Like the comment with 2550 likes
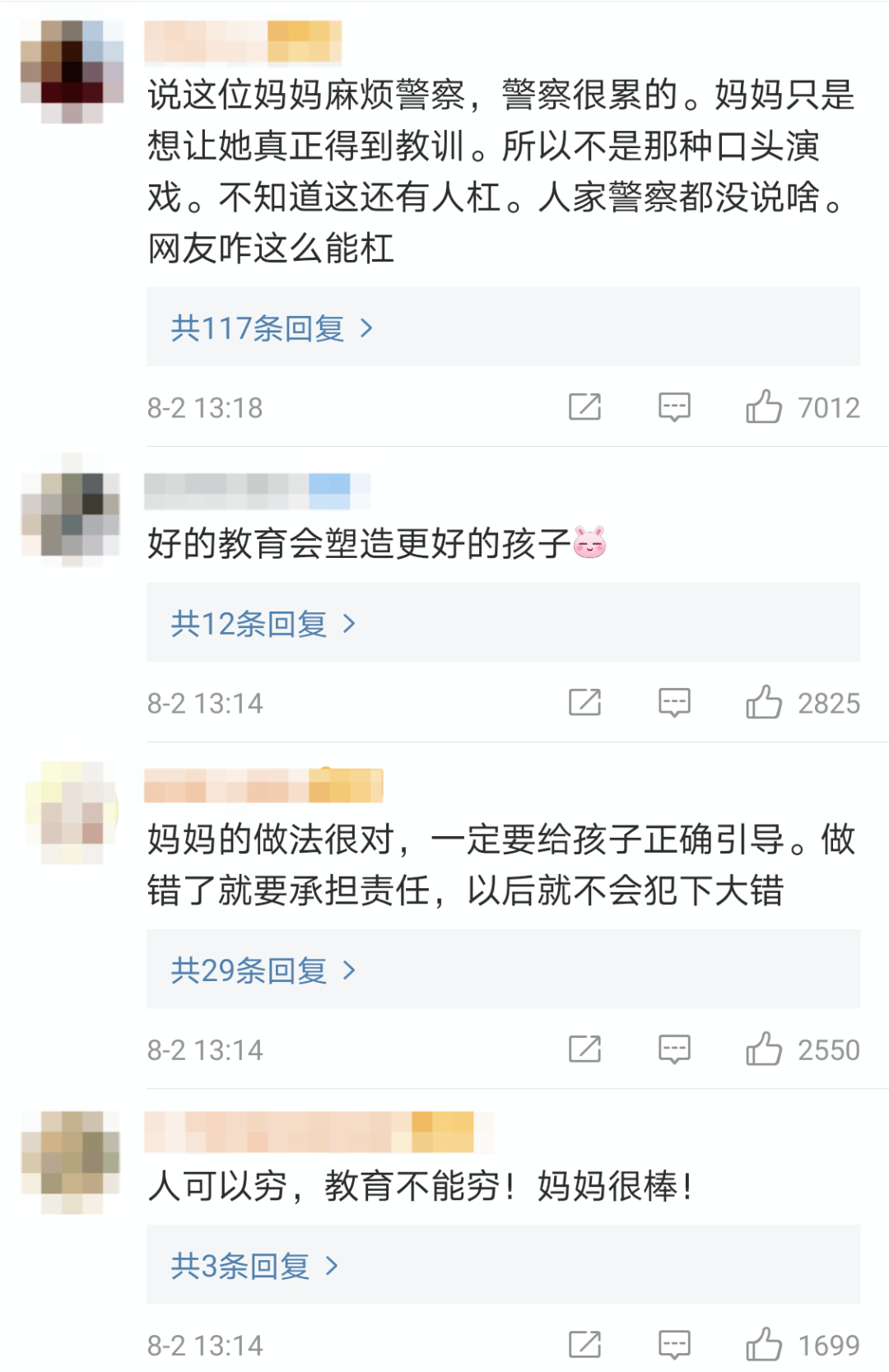Viewport: 889px width, 1372px height. tap(764, 1049)
